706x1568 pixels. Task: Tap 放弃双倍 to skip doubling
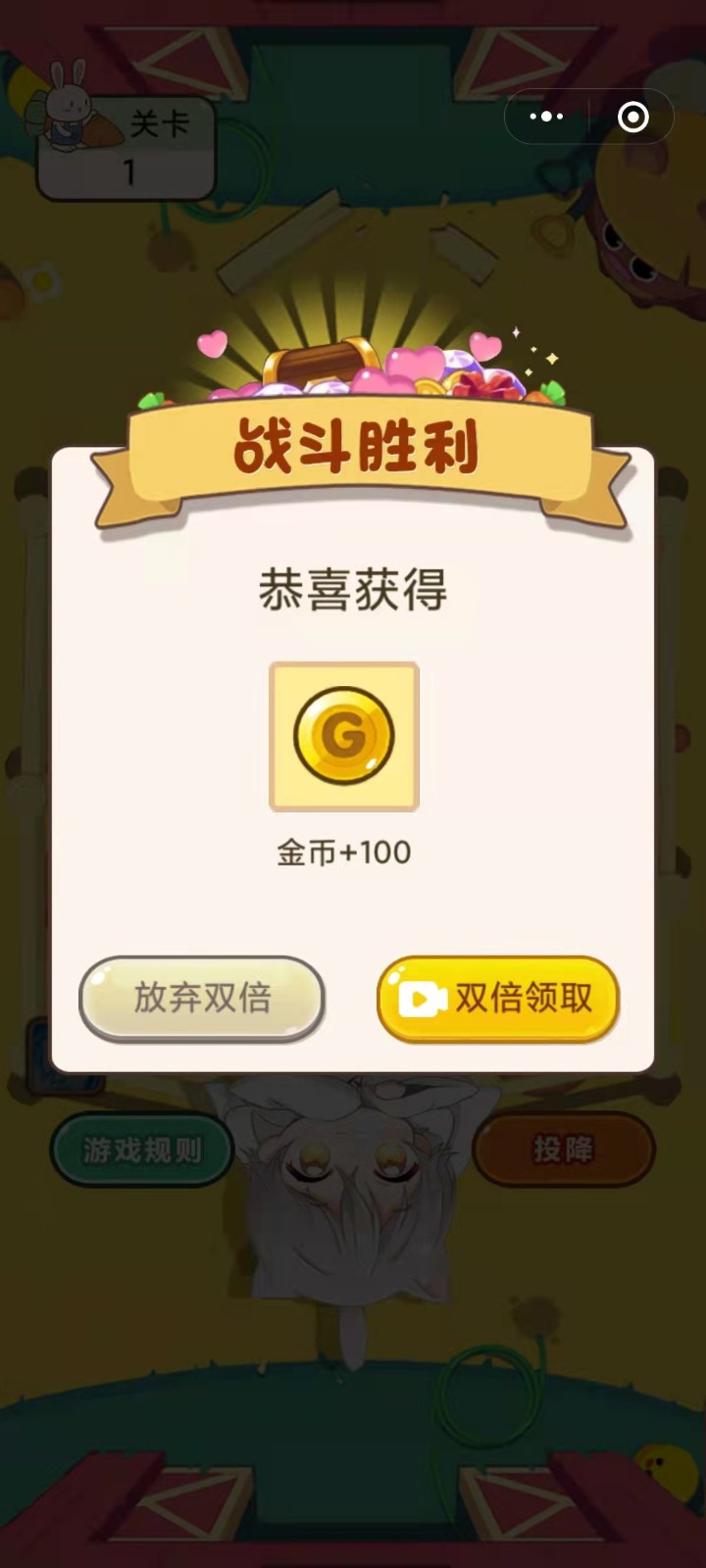point(201,999)
